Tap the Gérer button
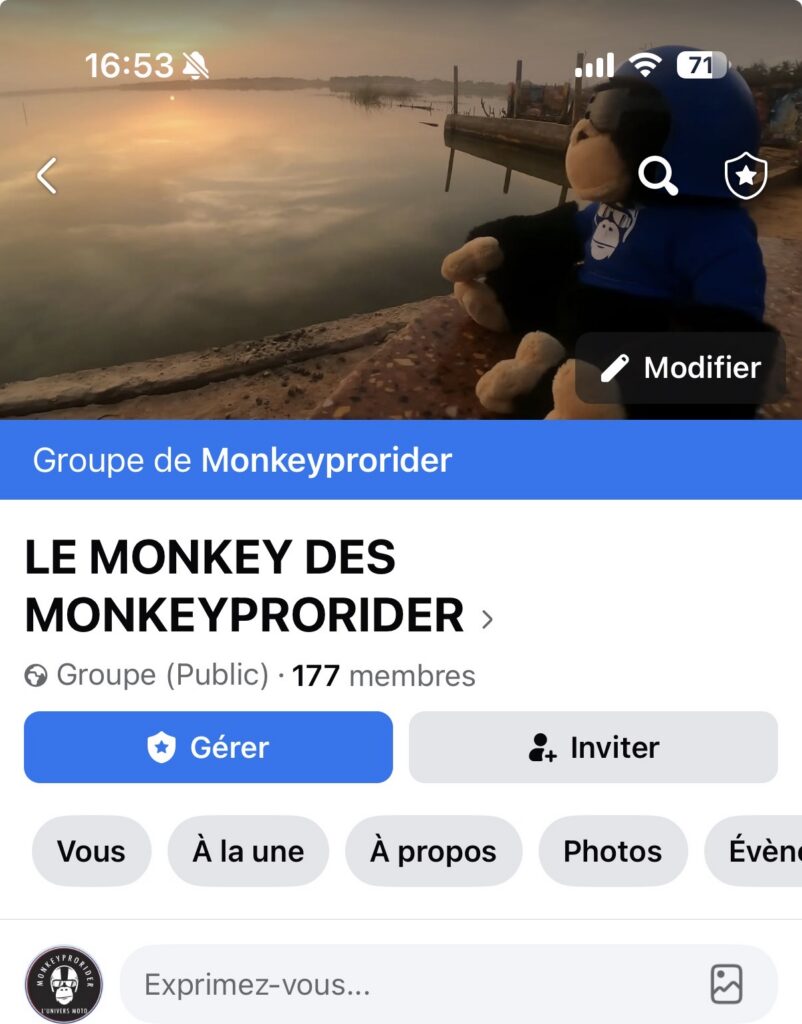The image size is (802, 1024). (208, 747)
